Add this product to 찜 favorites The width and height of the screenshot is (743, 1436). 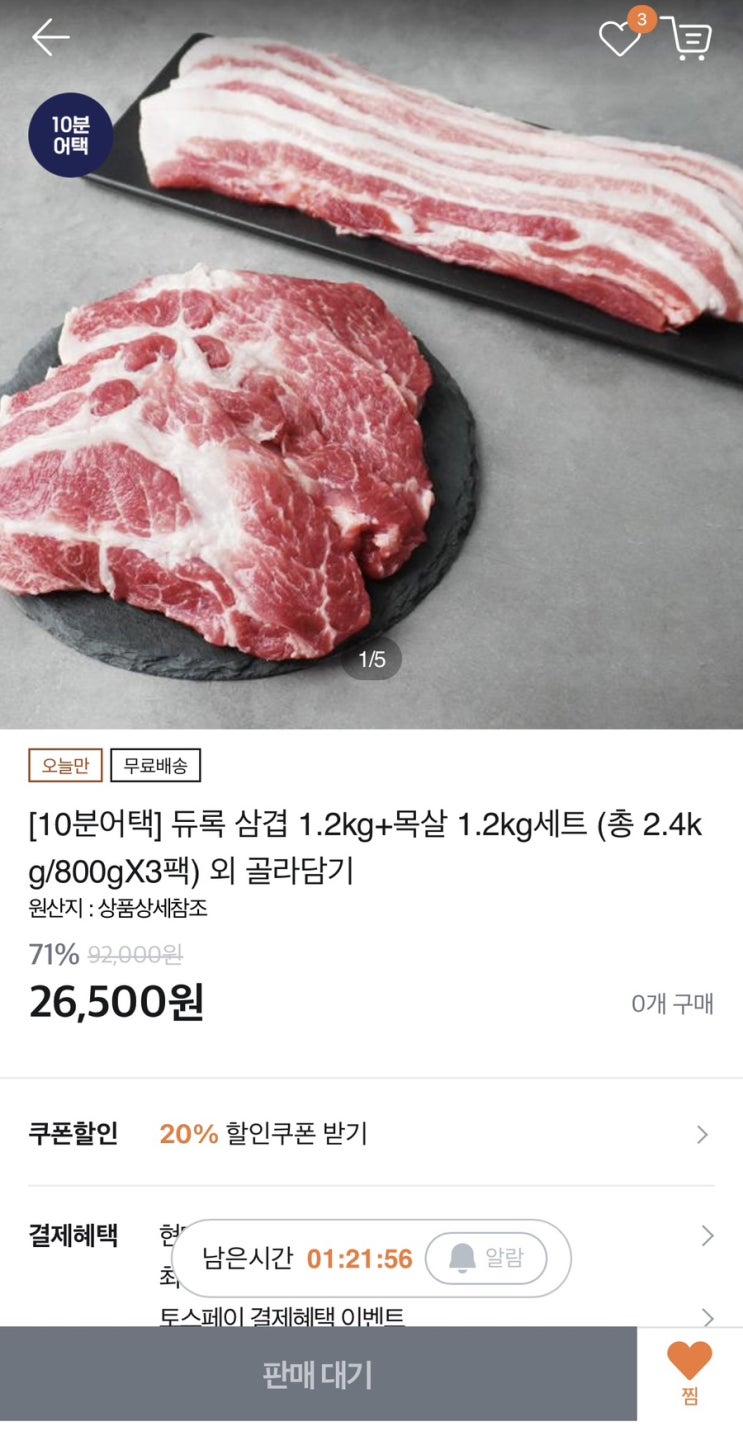pos(690,1373)
